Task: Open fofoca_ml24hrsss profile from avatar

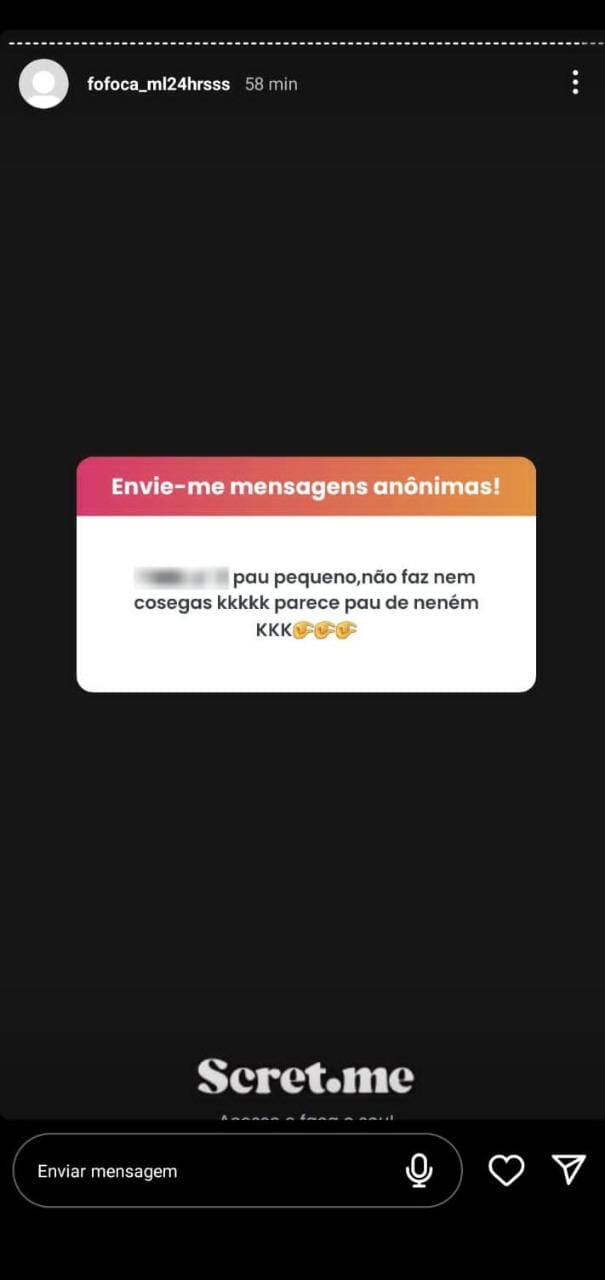Action: (44, 84)
